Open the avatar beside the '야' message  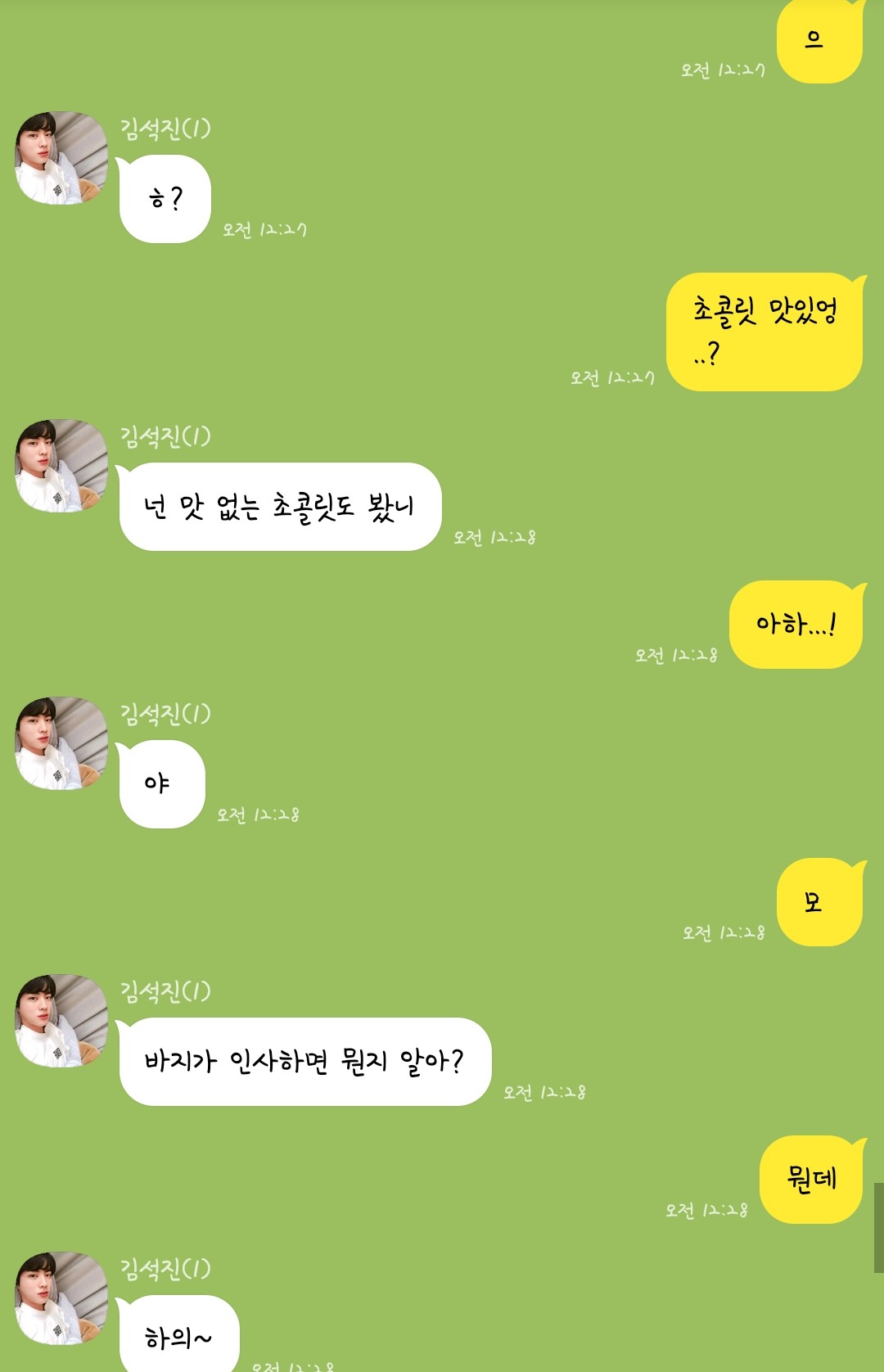(x=61, y=743)
